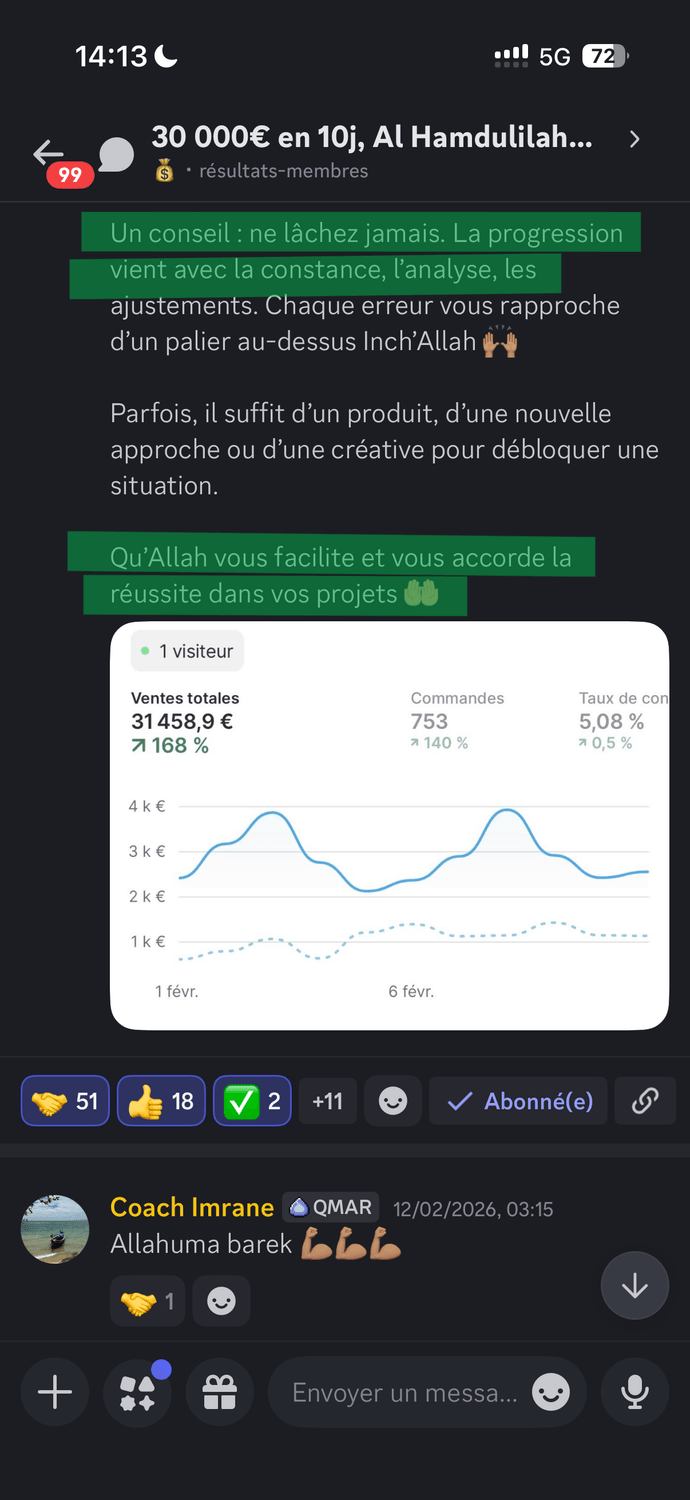The height and width of the screenshot is (1500, 690).
Task: Record a voice message with the microphone
Action: point(634,1392)
